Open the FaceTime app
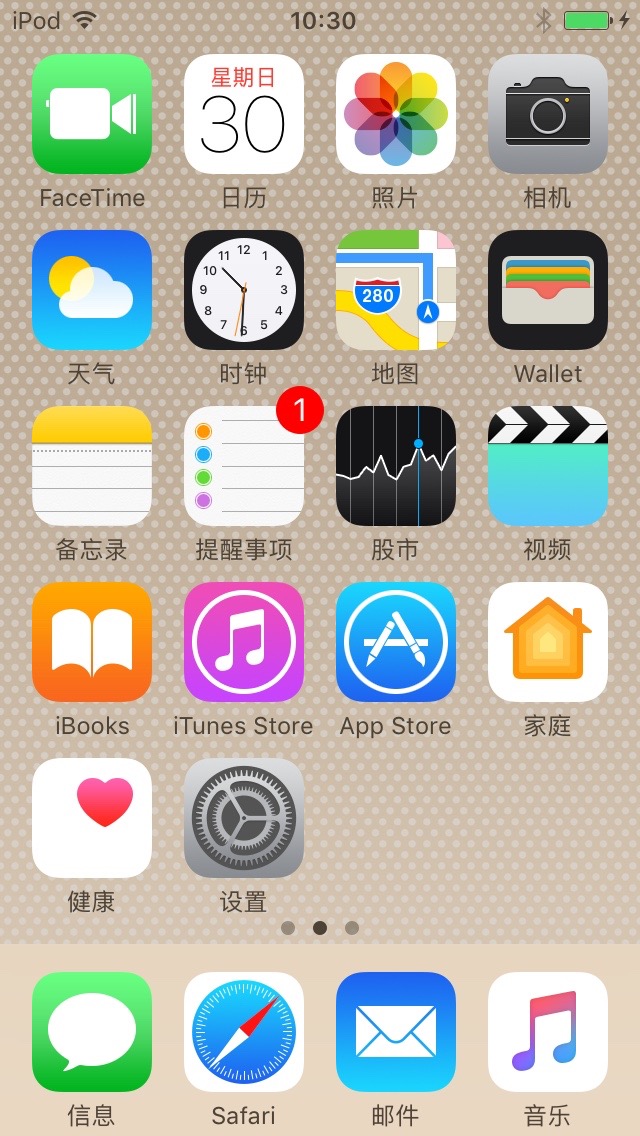Screen dimensions: 640x1136 pos(92,114)
